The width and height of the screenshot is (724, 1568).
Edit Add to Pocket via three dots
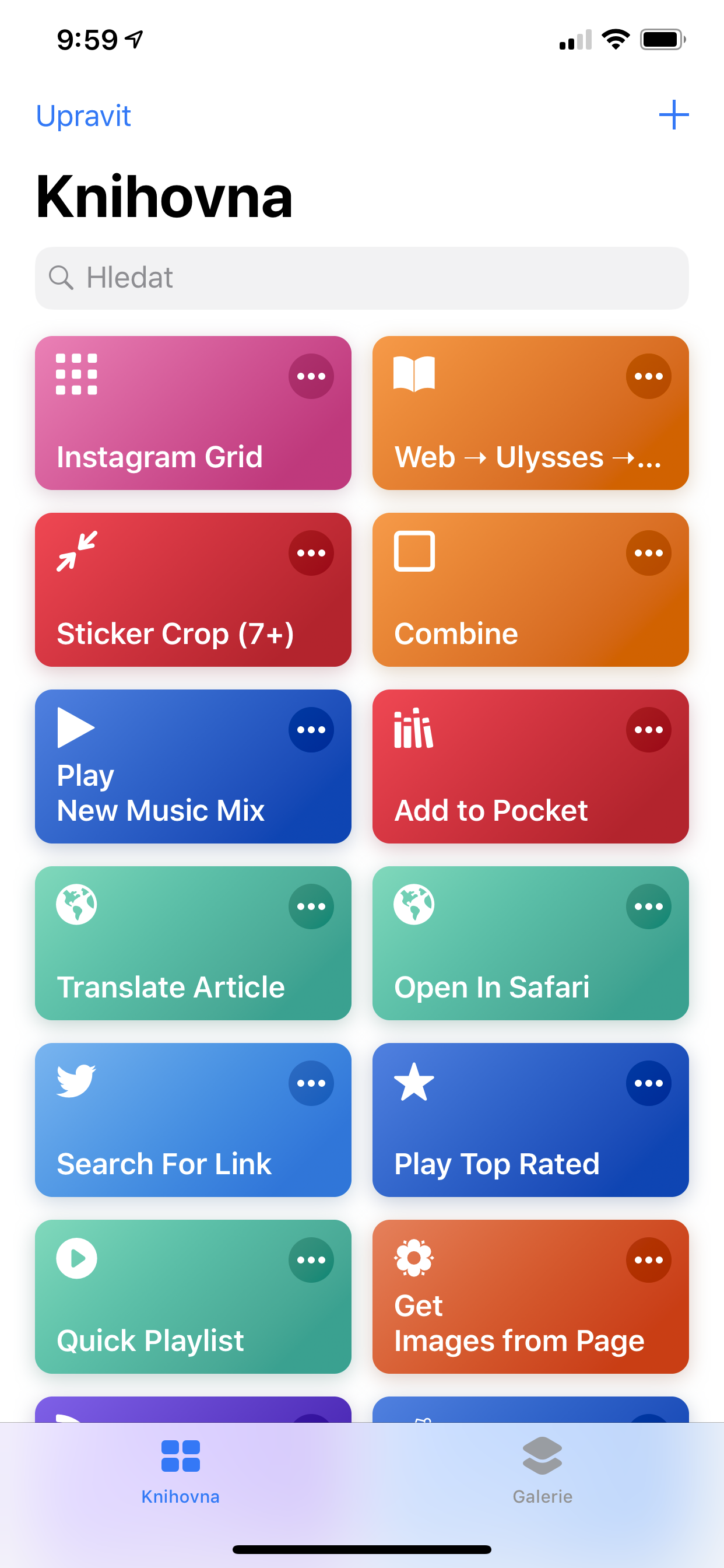(649, 729)
